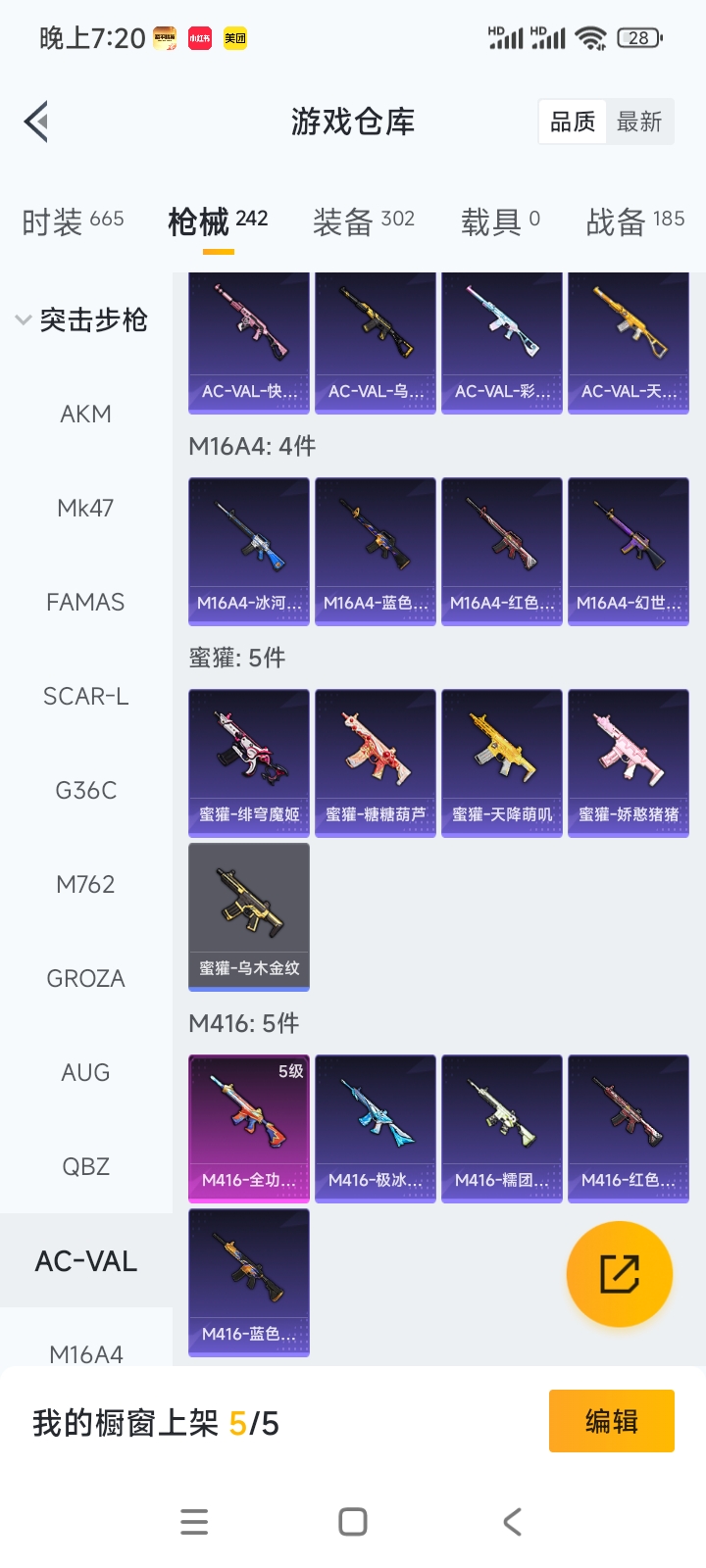This screenshot has height=1568, width=706.
Task: Open the 蜜獾-绯穹魔姬 skin card
Action: click(x=249, y=762)
